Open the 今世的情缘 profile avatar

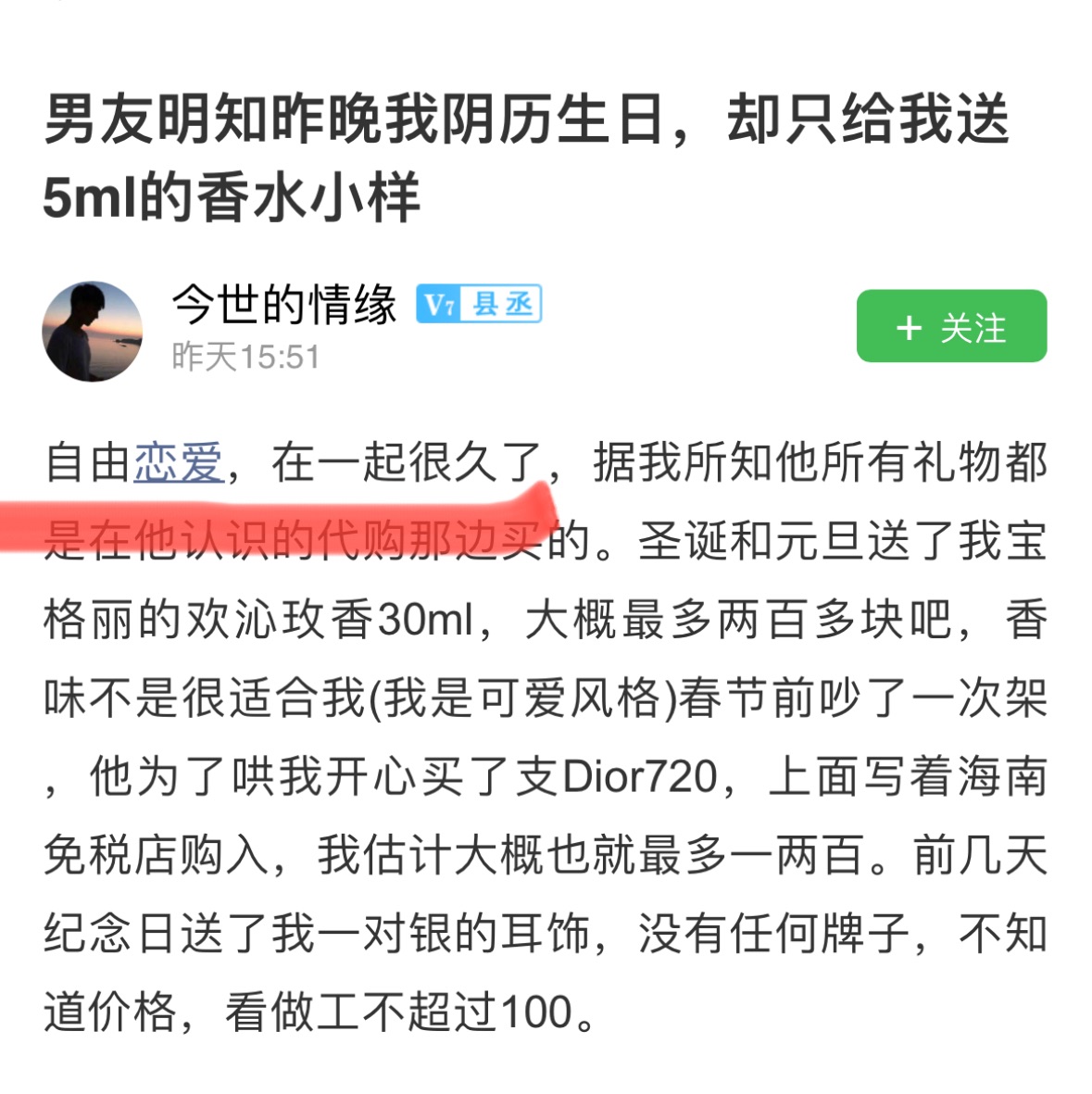coord(93,332)
